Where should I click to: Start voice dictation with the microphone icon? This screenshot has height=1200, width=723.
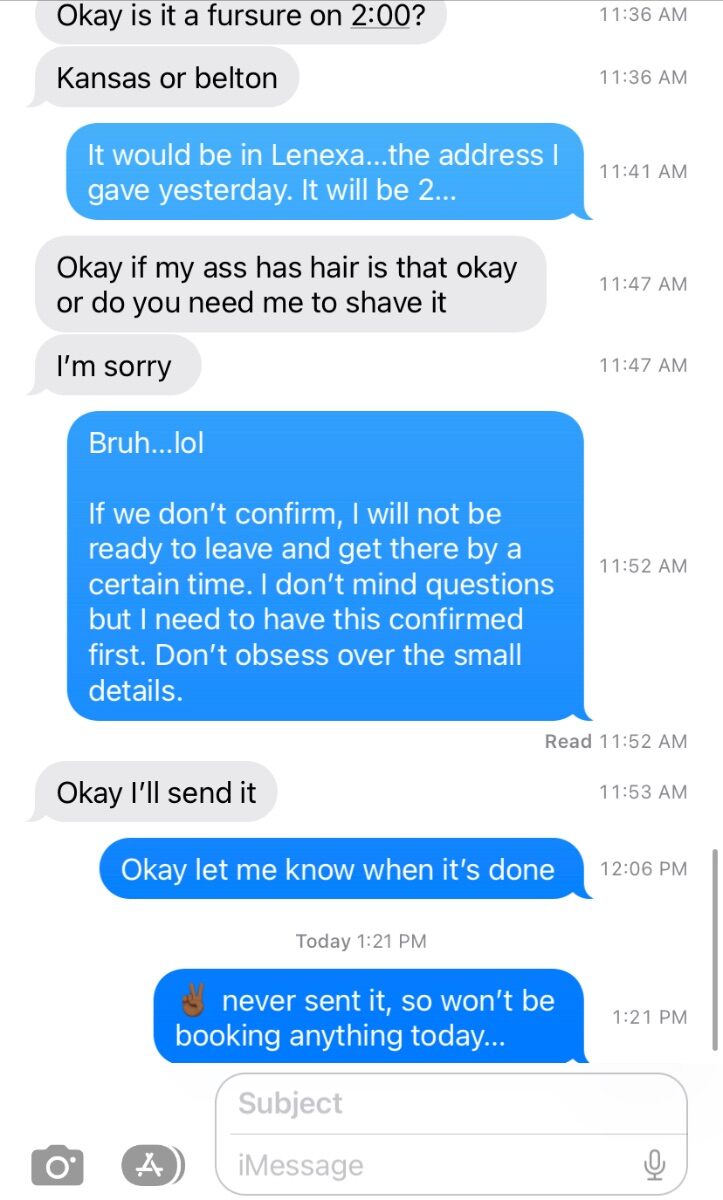[654, 1165]
